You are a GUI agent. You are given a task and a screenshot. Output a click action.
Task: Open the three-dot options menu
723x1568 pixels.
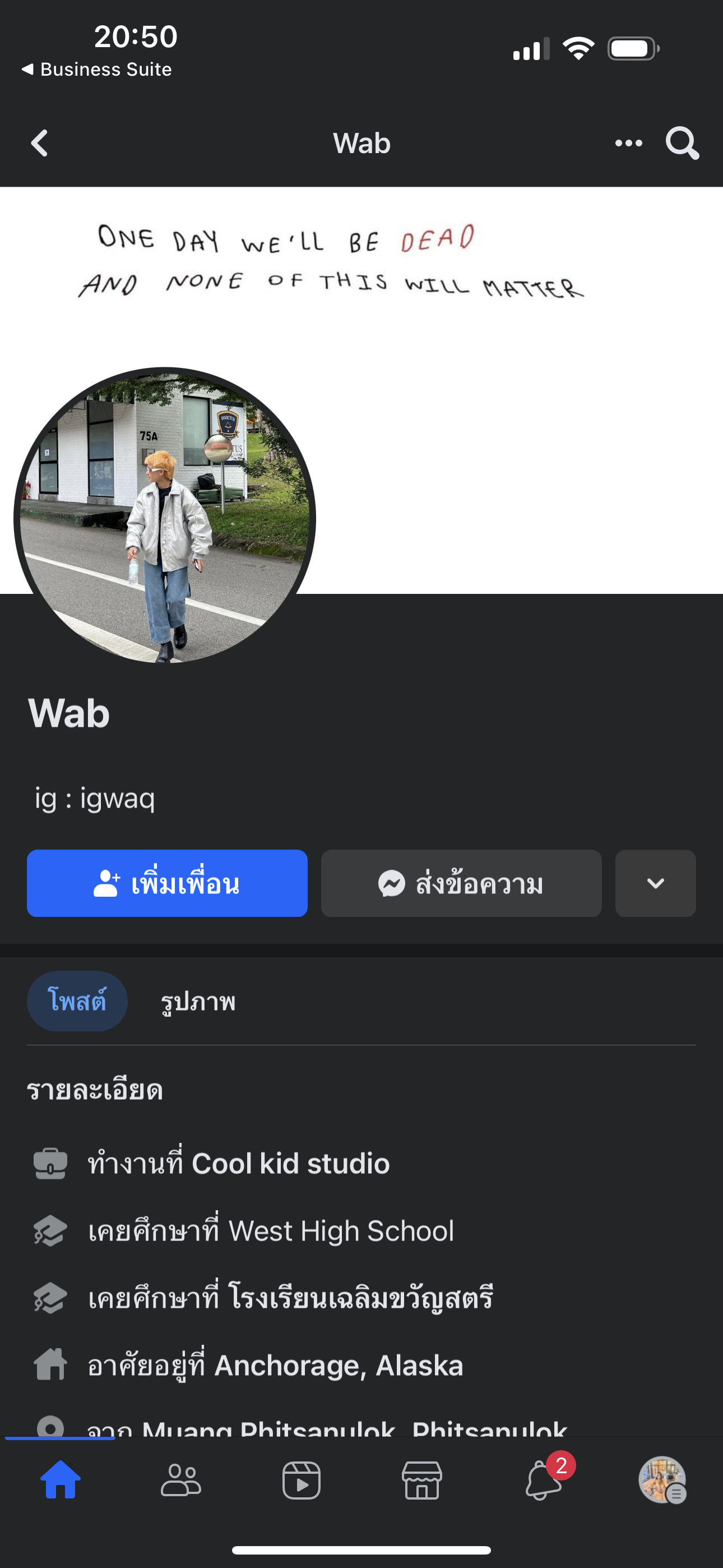[628, 144]
